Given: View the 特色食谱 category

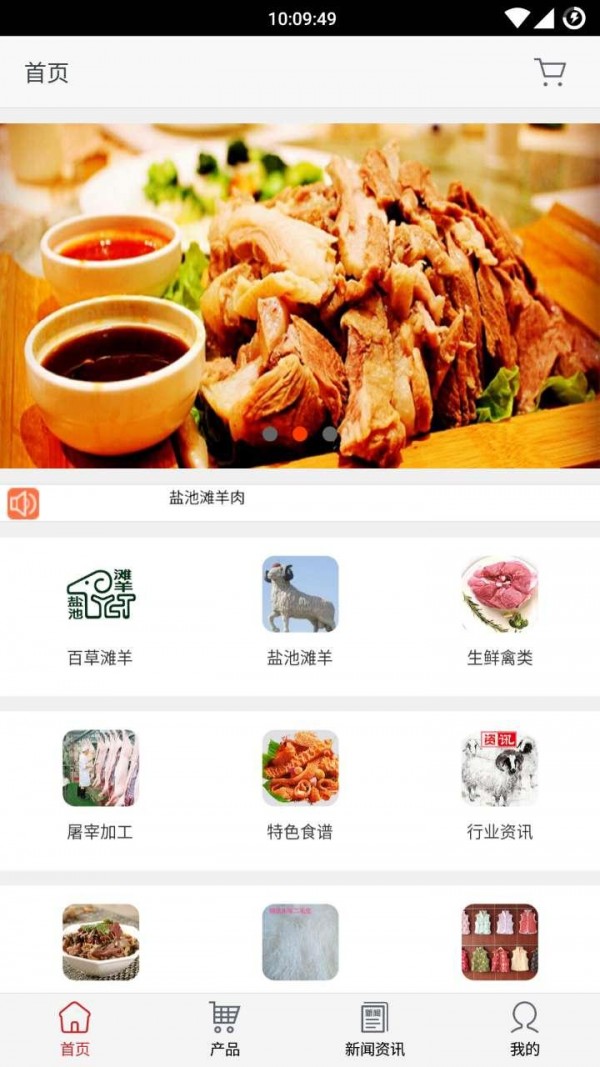Looking at the screenshot, I should coord(300,783).
